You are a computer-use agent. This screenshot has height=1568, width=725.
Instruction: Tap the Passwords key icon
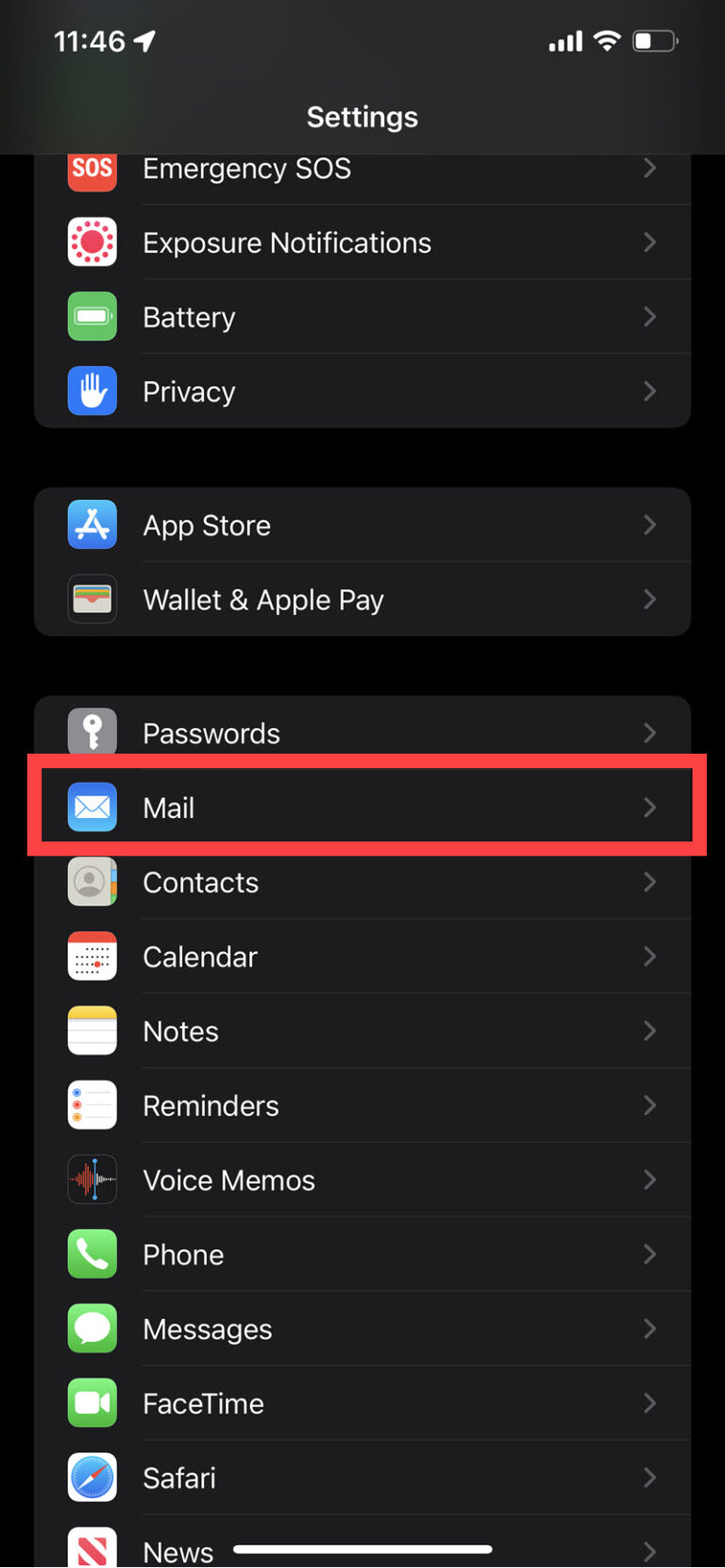tap(92, 733)
